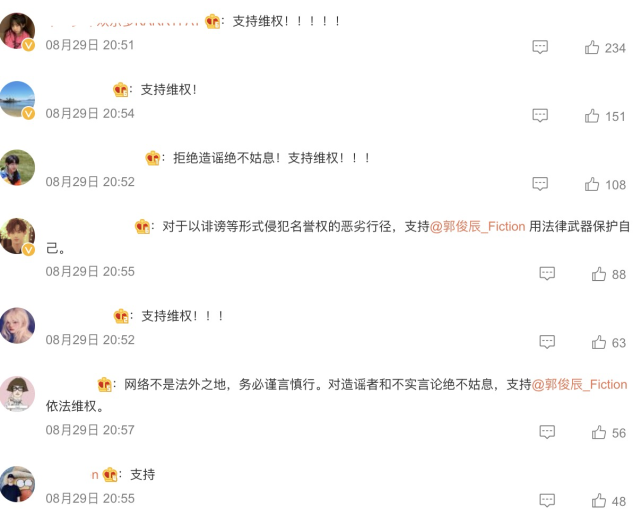
Task: Like the comment with 234 likes
Action: coord(592,47)
